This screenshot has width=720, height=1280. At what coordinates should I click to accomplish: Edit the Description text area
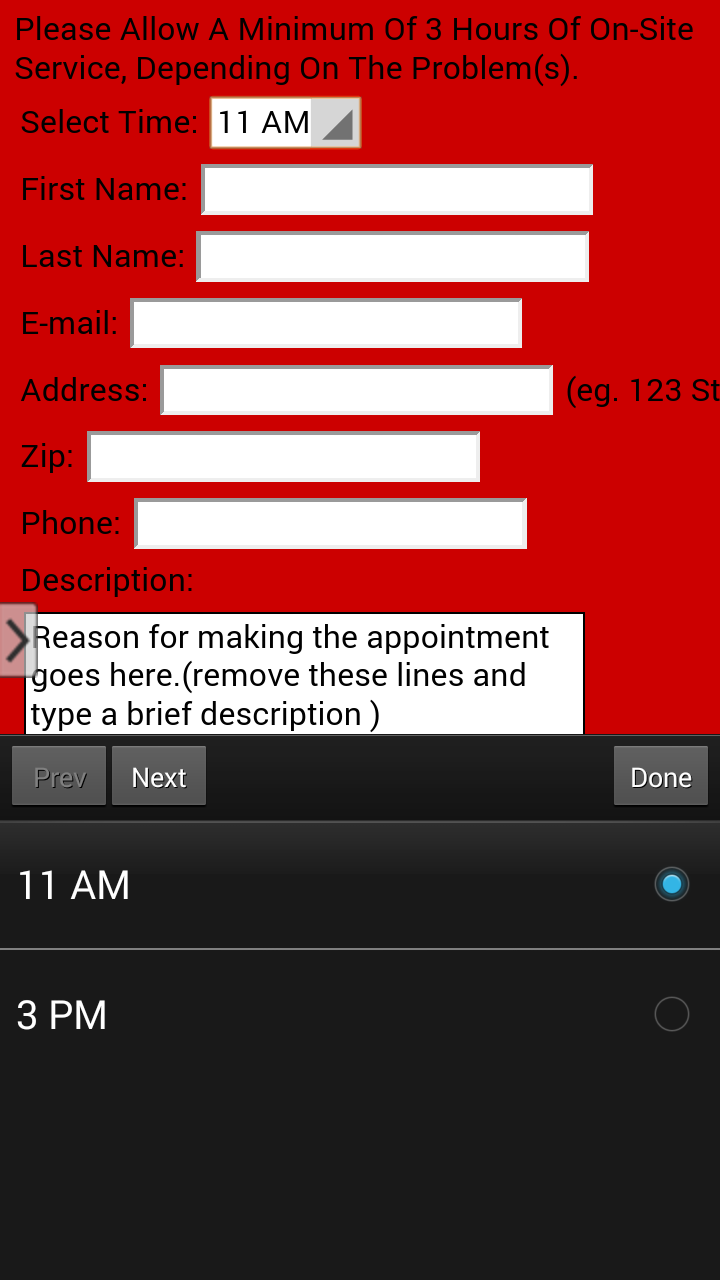point(304,674)
